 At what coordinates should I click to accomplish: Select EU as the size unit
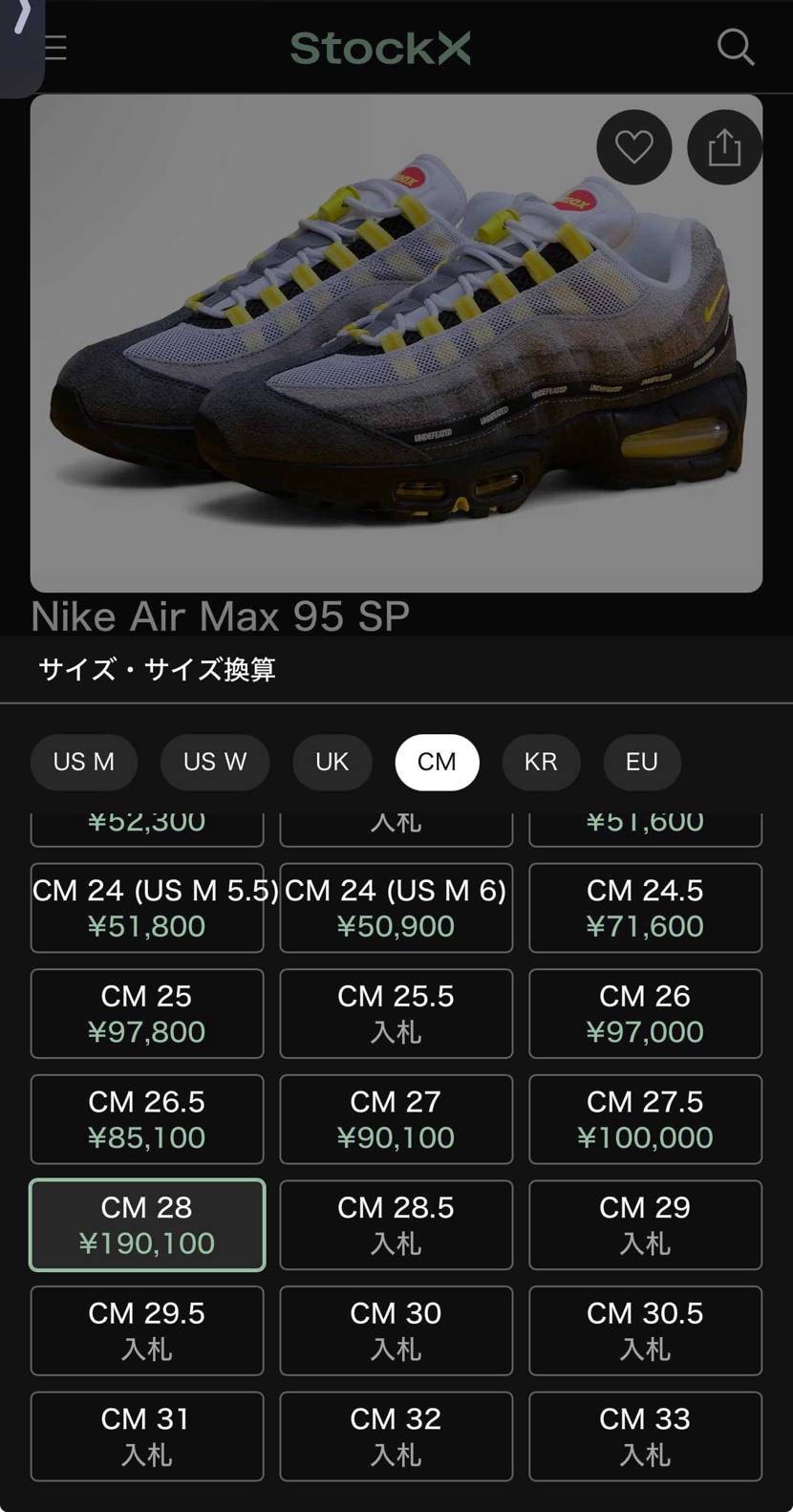[642, 762]
